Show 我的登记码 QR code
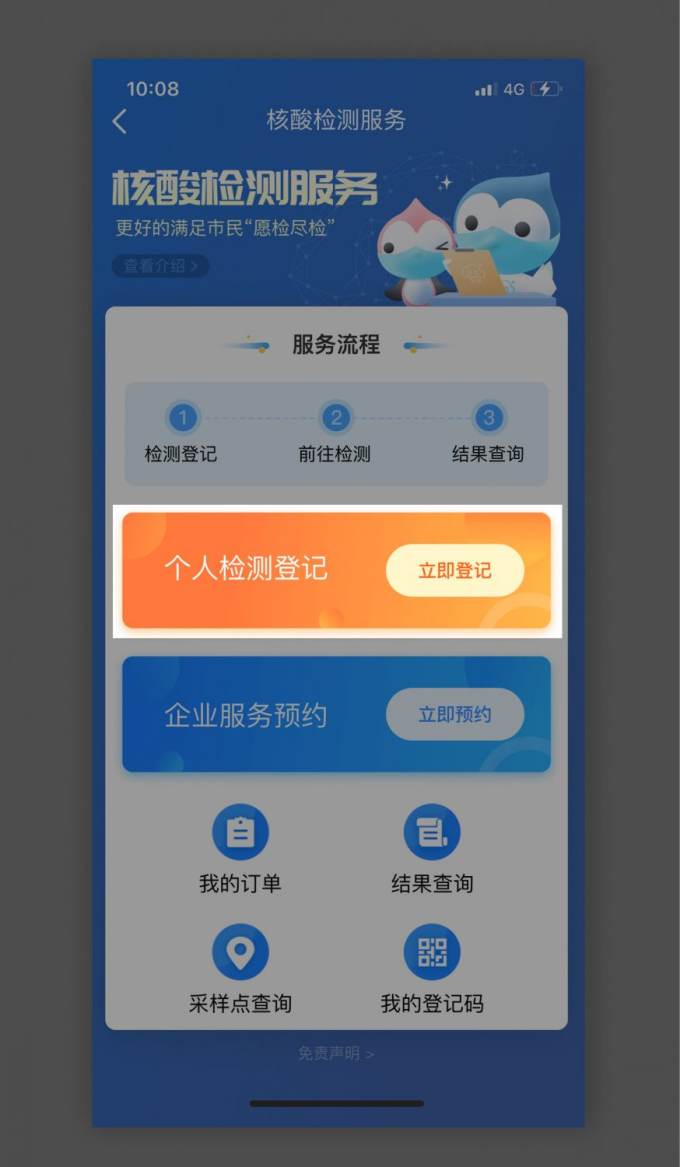Screen dimensions: 680x1167 432,968
